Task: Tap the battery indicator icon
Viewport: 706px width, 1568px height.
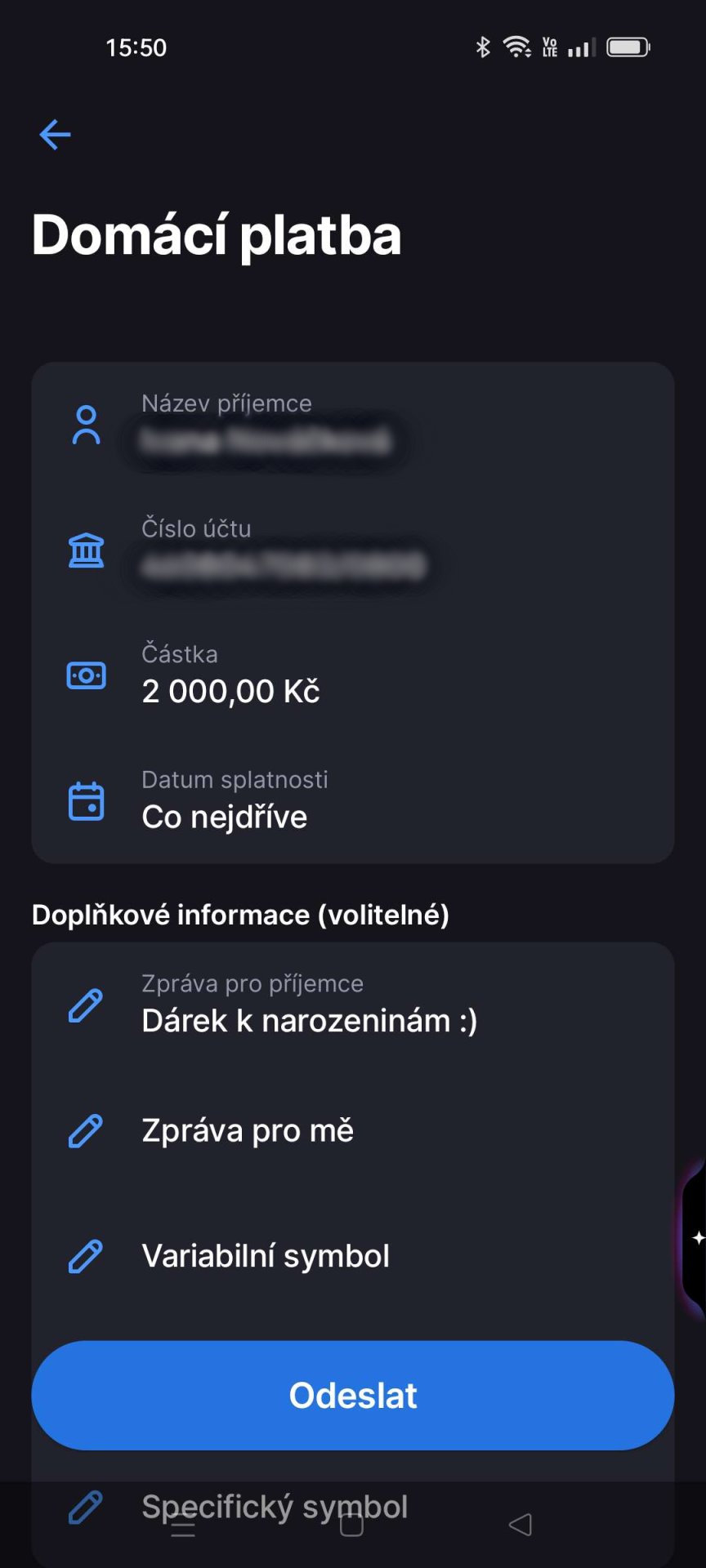Action: coord(628,47)
